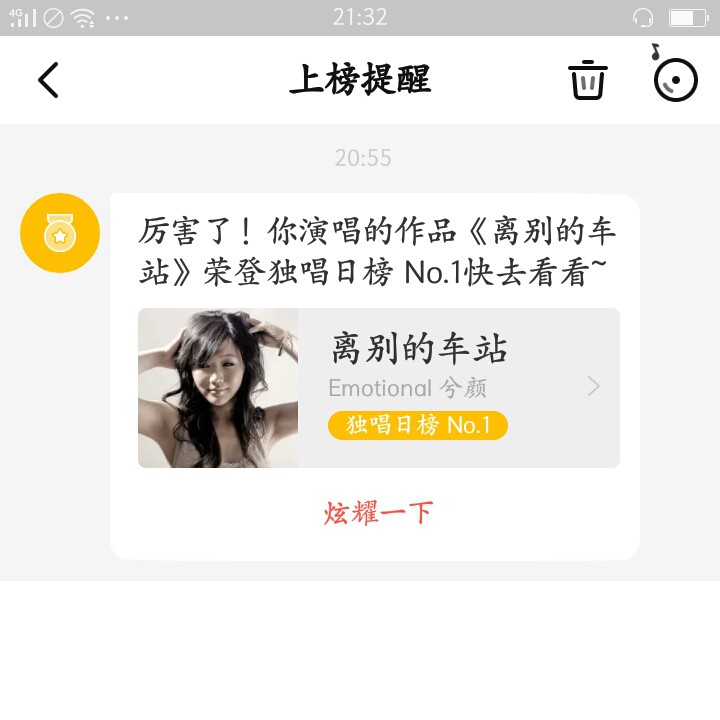
Task: Delete messages with the trash icon
Action: point(587,80)
